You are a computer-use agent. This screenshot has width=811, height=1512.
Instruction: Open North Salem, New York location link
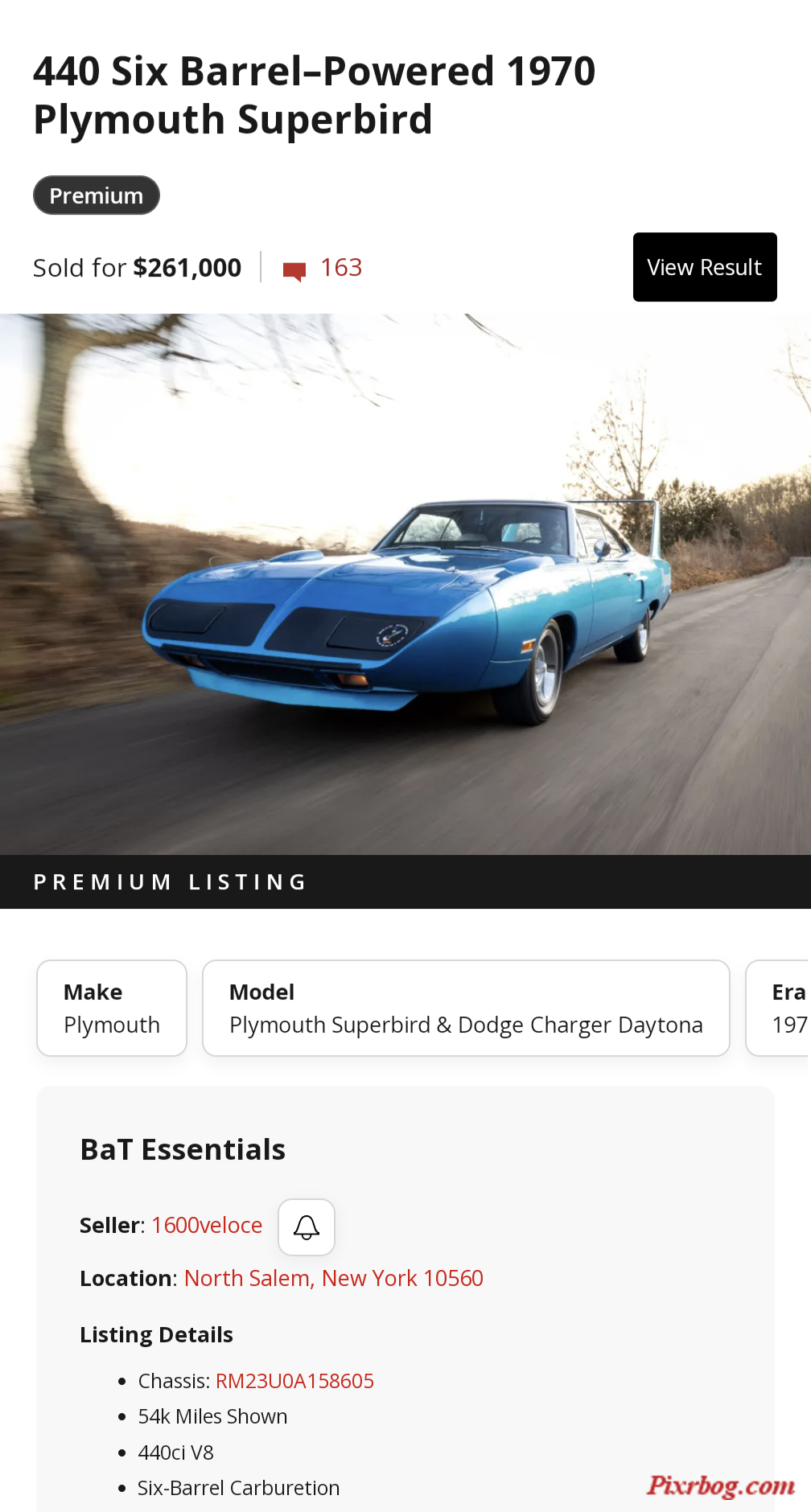tap(333, 1278)
